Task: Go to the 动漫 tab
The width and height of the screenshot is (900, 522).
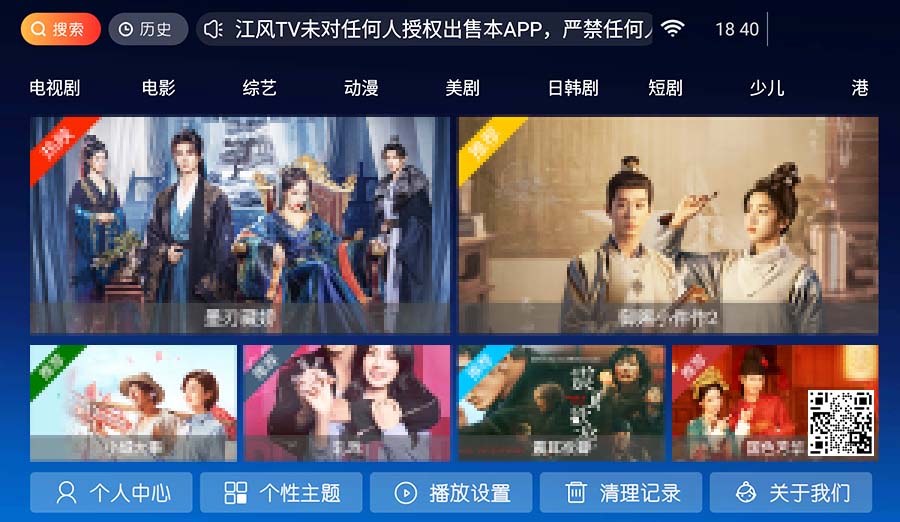Action: click(361, 88)
